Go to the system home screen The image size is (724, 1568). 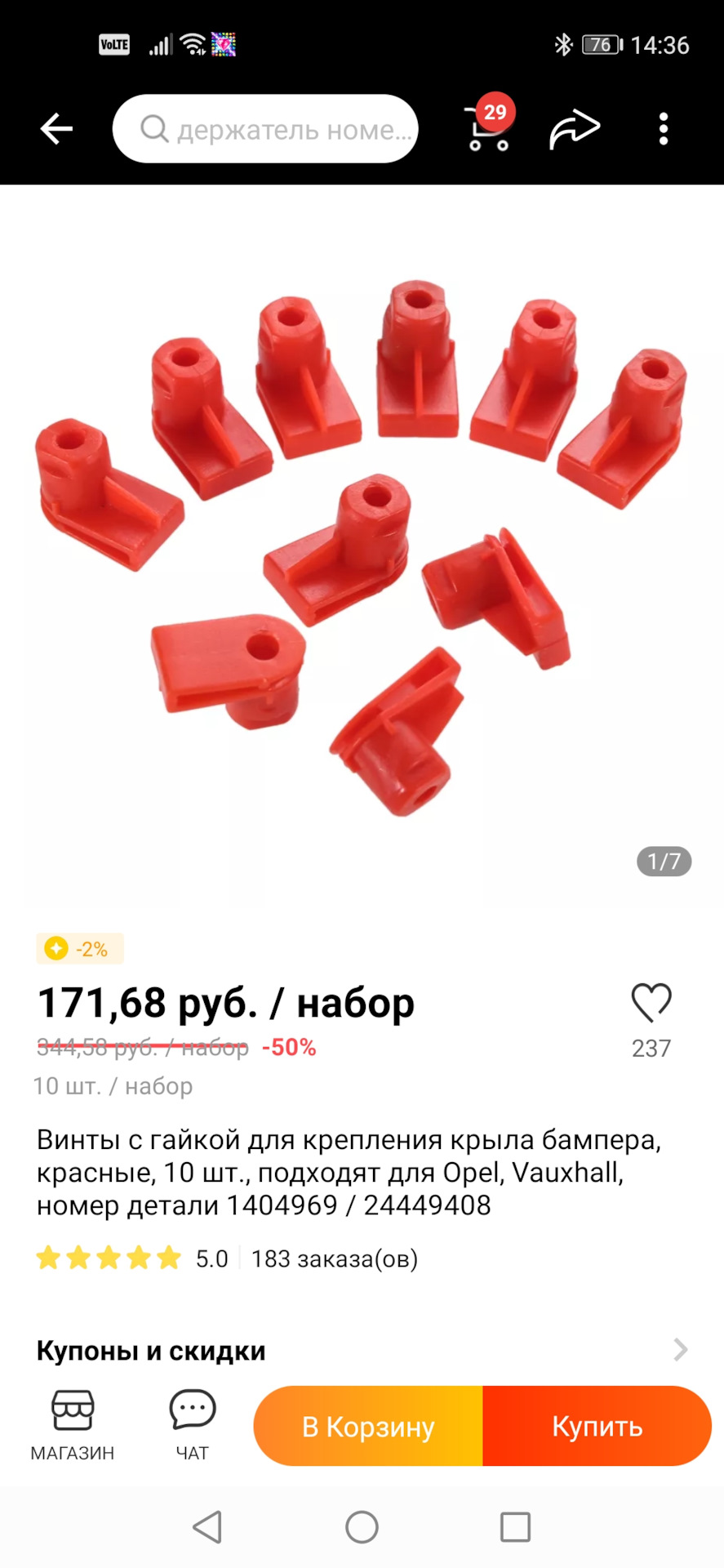(362, 1526)
